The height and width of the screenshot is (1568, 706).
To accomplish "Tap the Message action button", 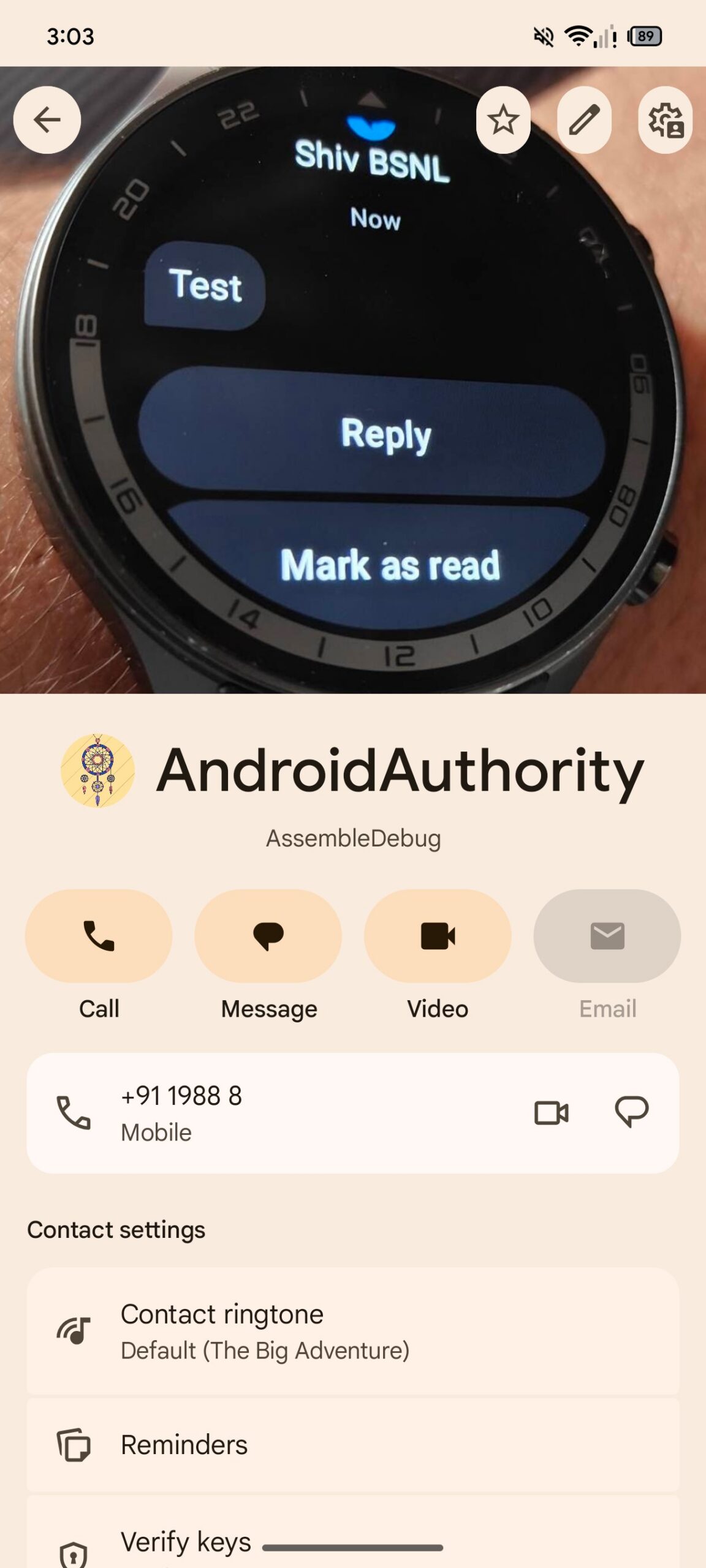I will (x=268, y=936).
